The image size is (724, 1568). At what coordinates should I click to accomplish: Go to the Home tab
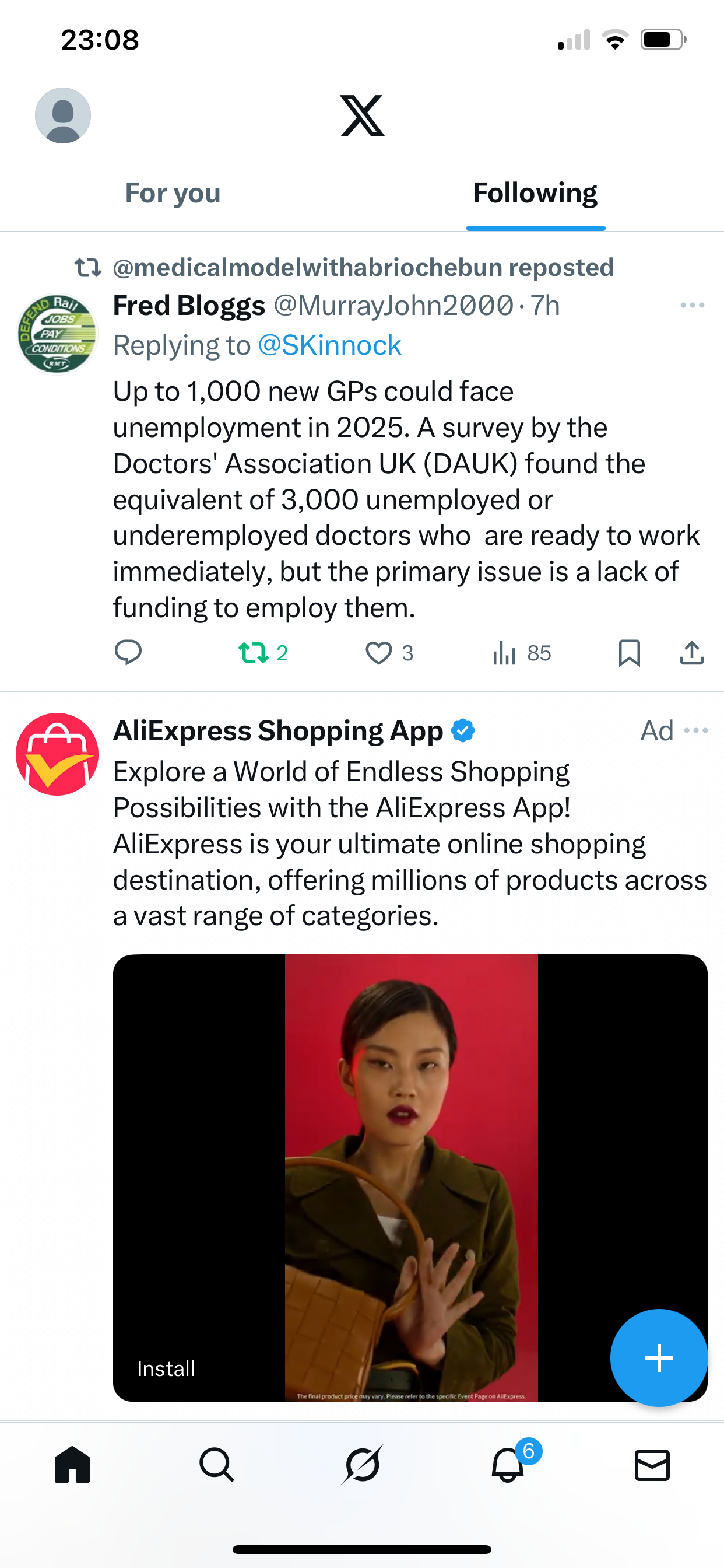(72, 1465)
